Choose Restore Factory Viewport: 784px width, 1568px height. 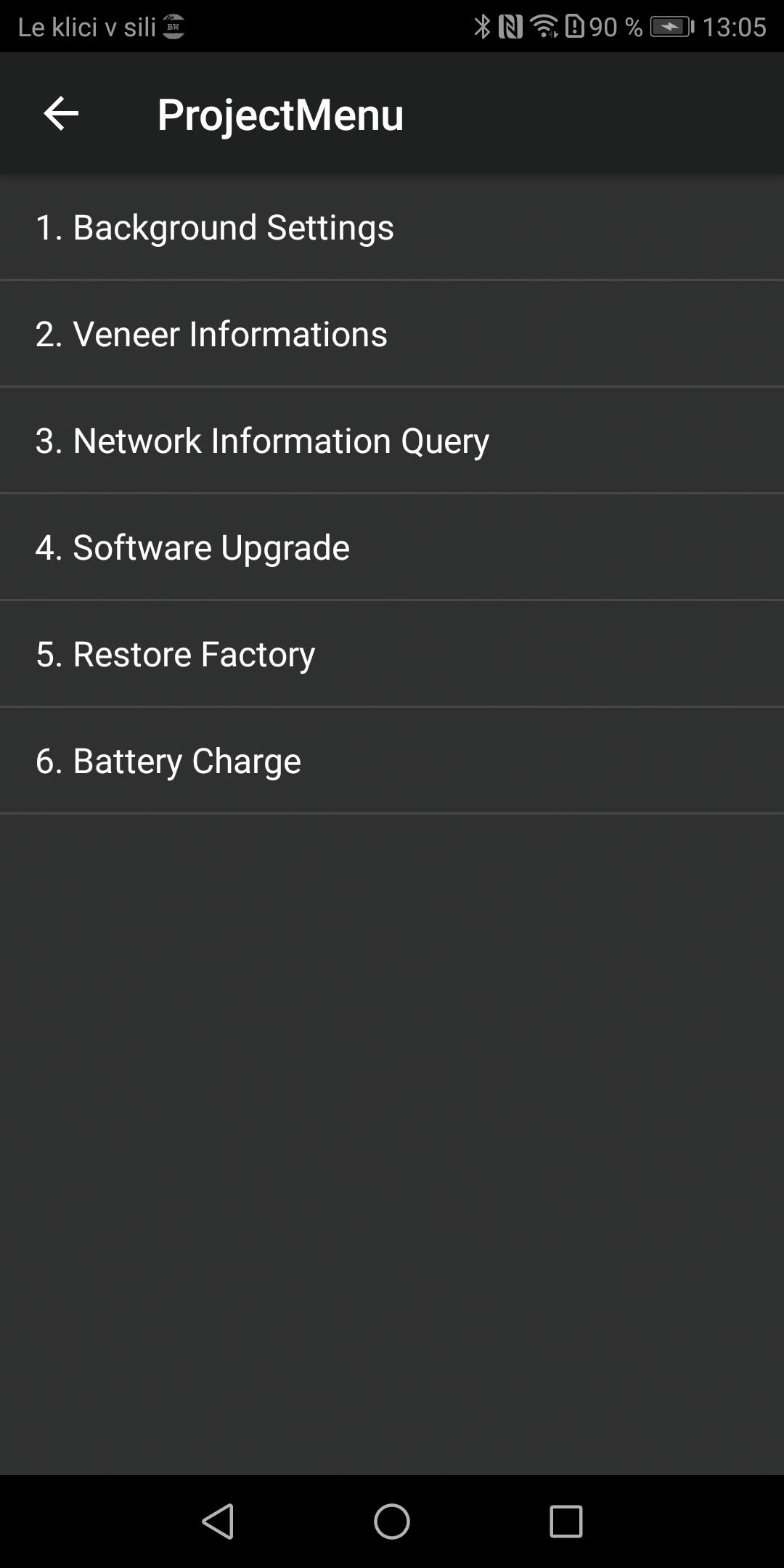coord(392,654)
